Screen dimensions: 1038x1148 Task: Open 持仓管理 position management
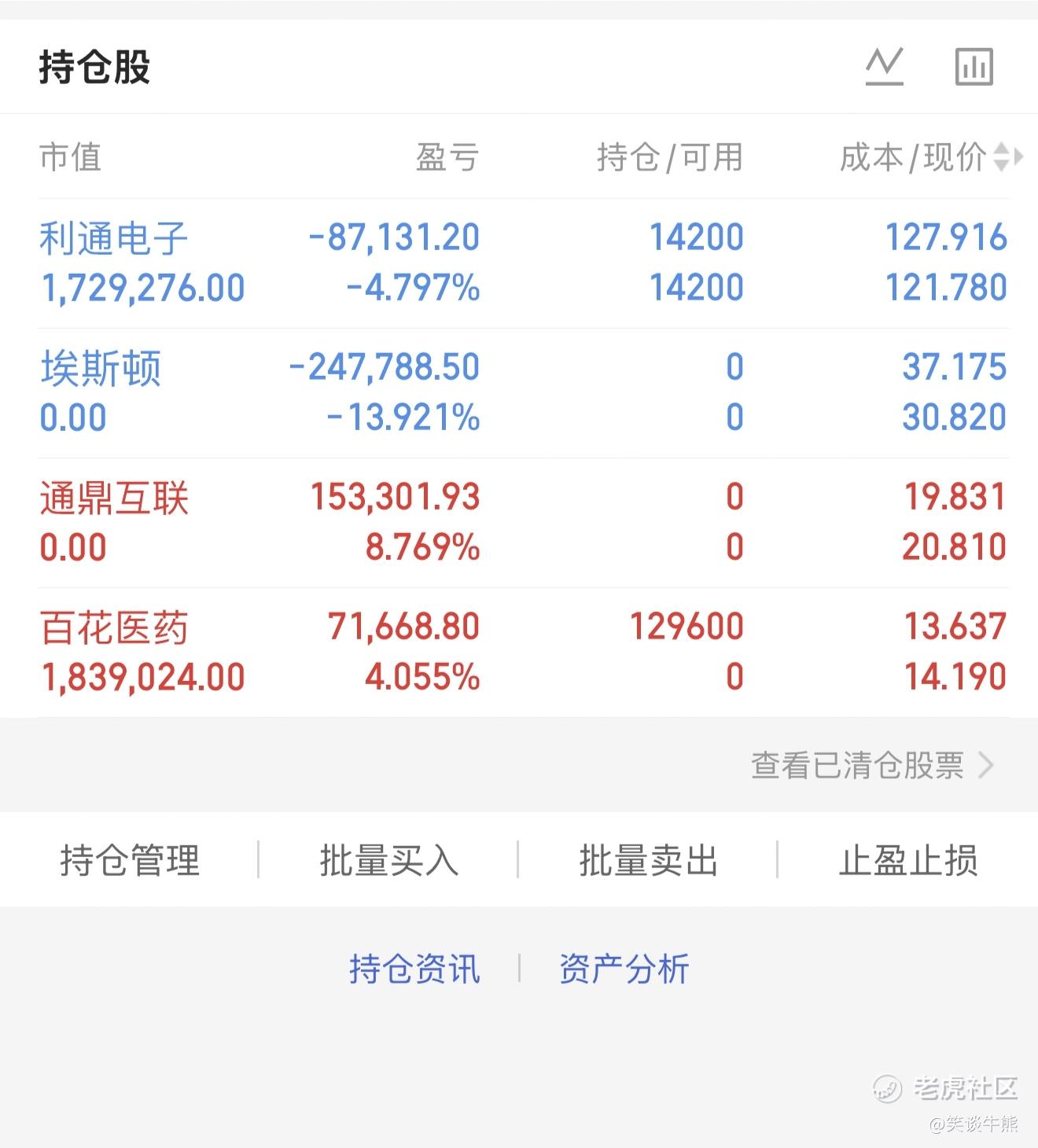coord(130,860)
